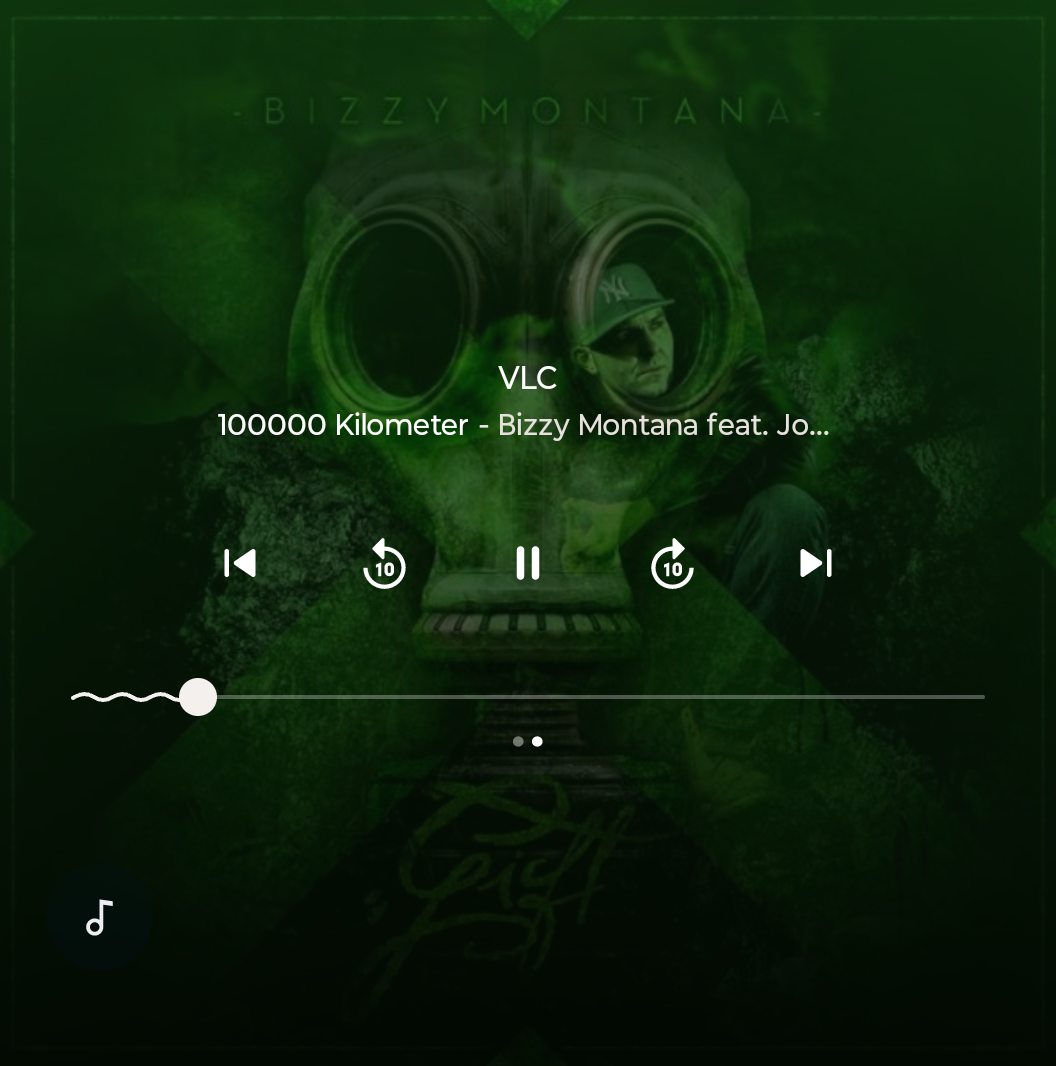
Task: Rewind playback by 10 seconds
Action: (384, 564)
